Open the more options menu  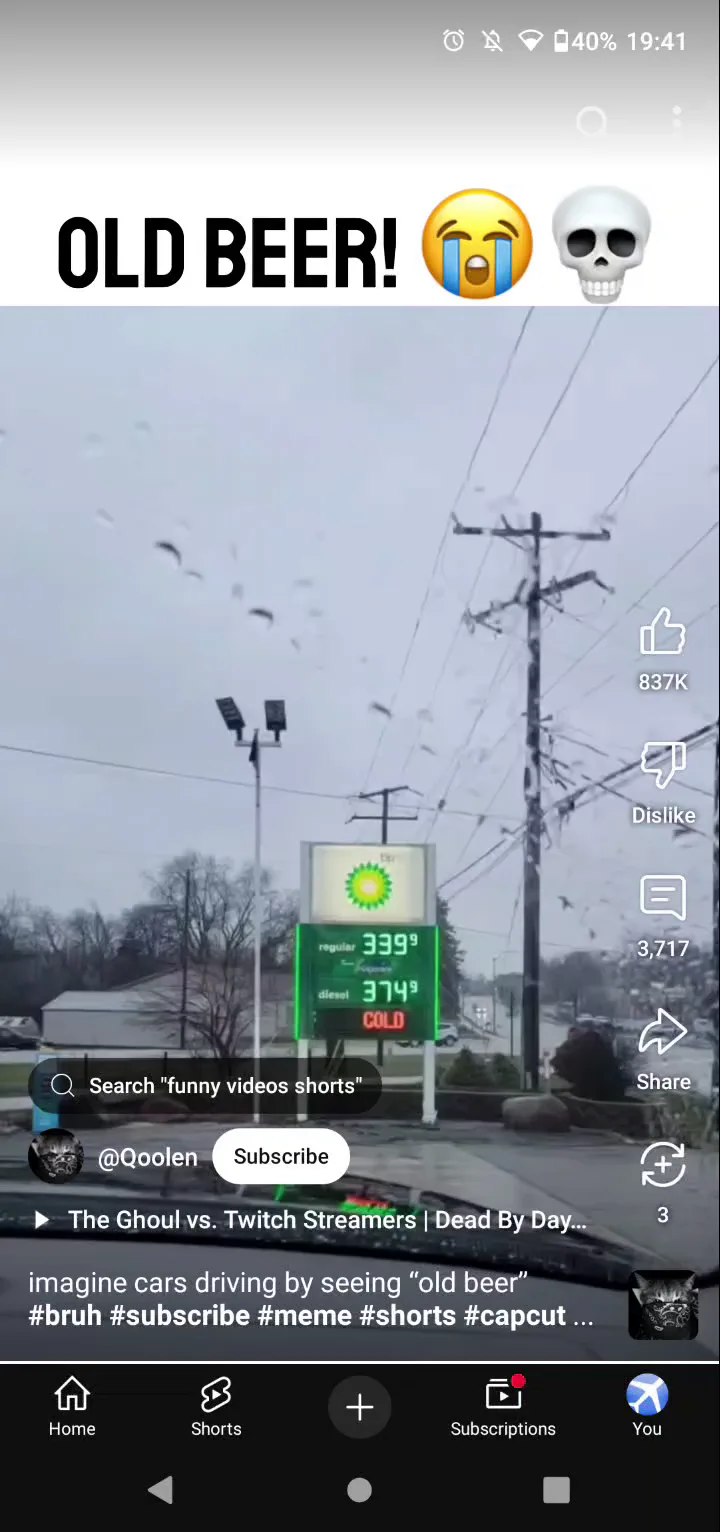pyautogui.click(x=677, y=121)
